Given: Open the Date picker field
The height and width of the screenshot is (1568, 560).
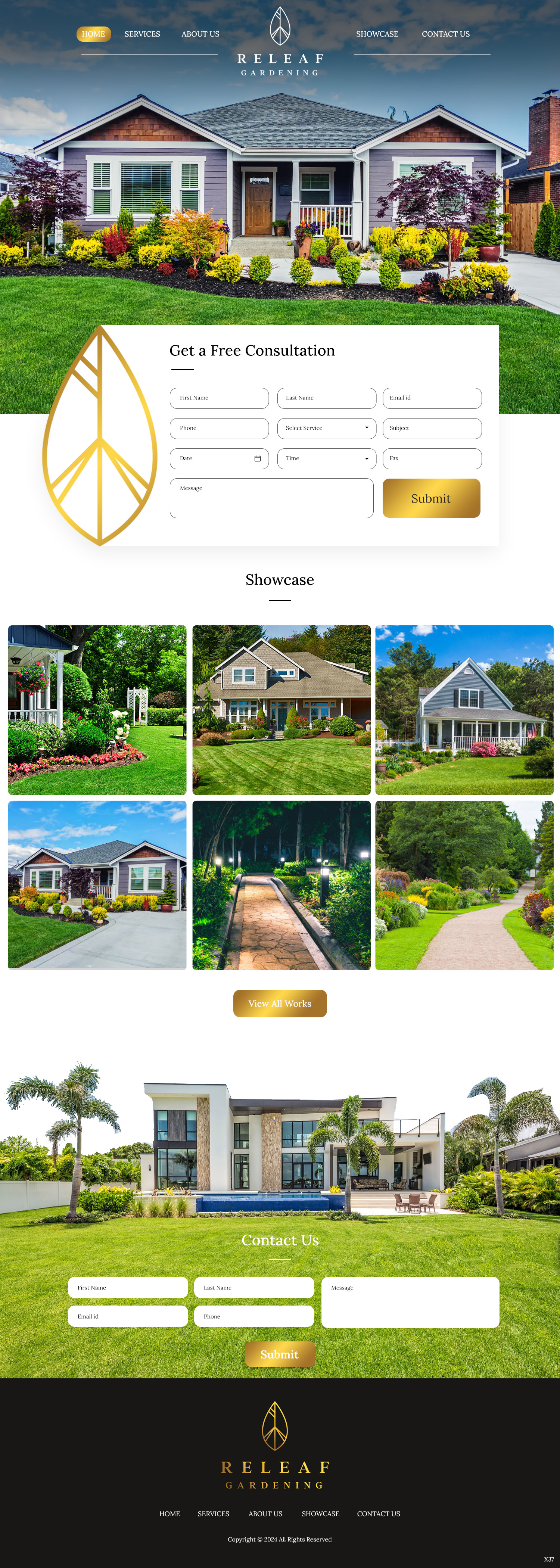Looking at the screenshot, I should click(219, 458).
